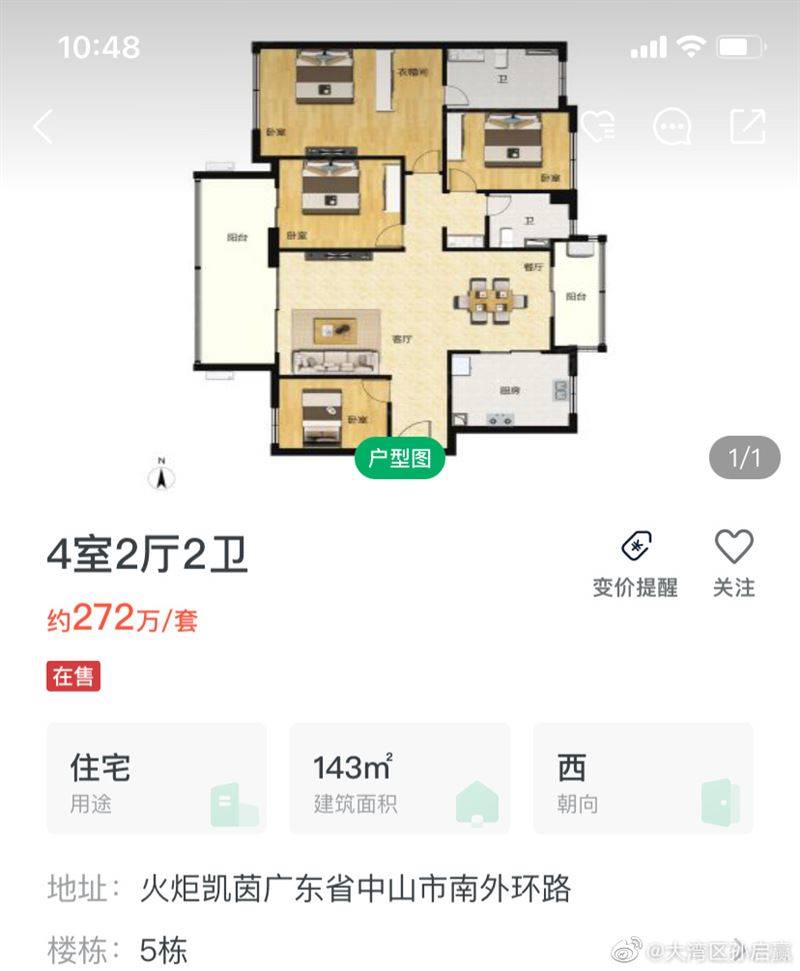Share this listing via the share icon
This screenshot has width=800, height=971.
(x=747, y=126)
